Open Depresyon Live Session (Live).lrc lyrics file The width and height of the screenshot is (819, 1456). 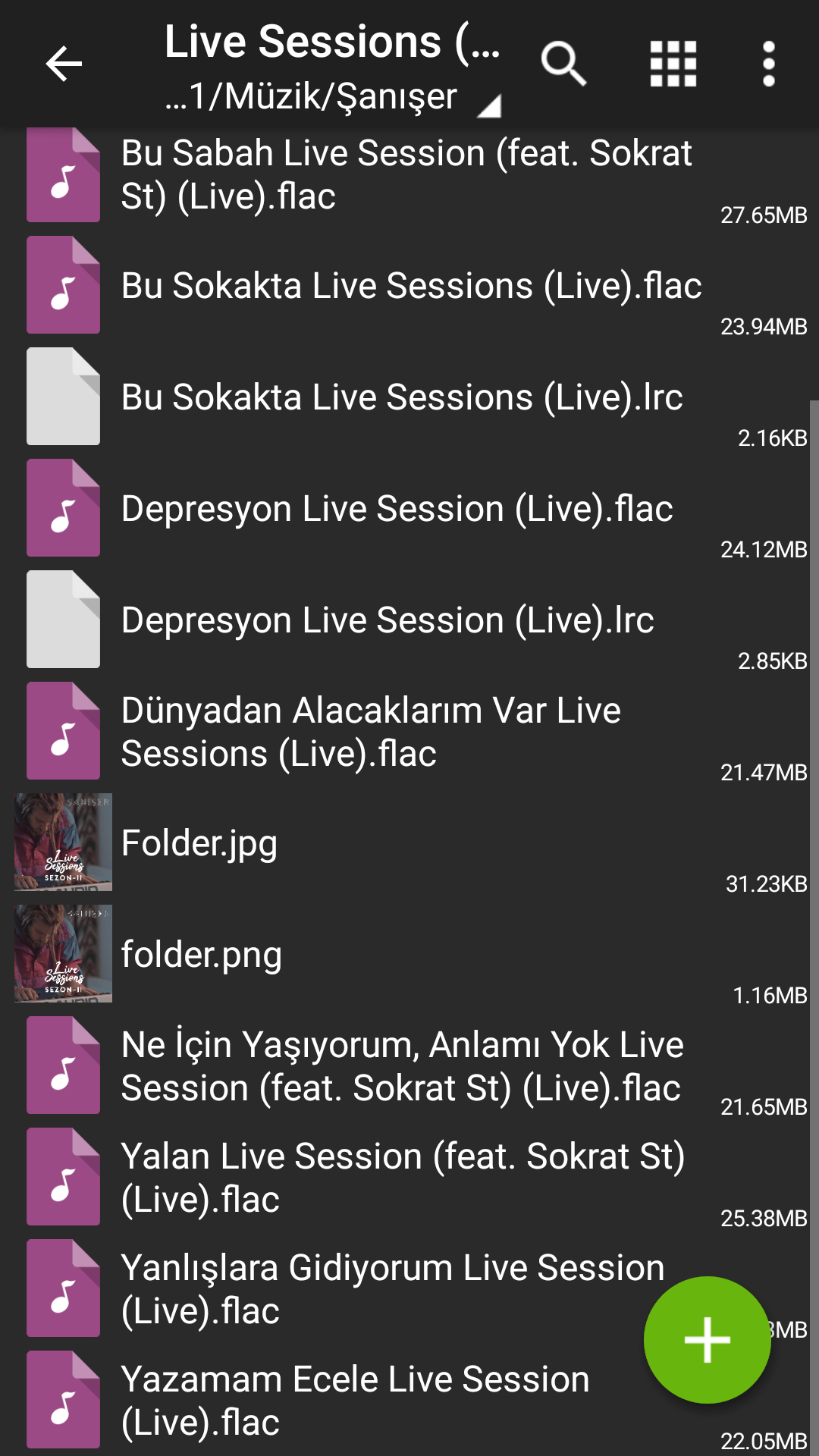pyautogui.click(x=388, y=620)
